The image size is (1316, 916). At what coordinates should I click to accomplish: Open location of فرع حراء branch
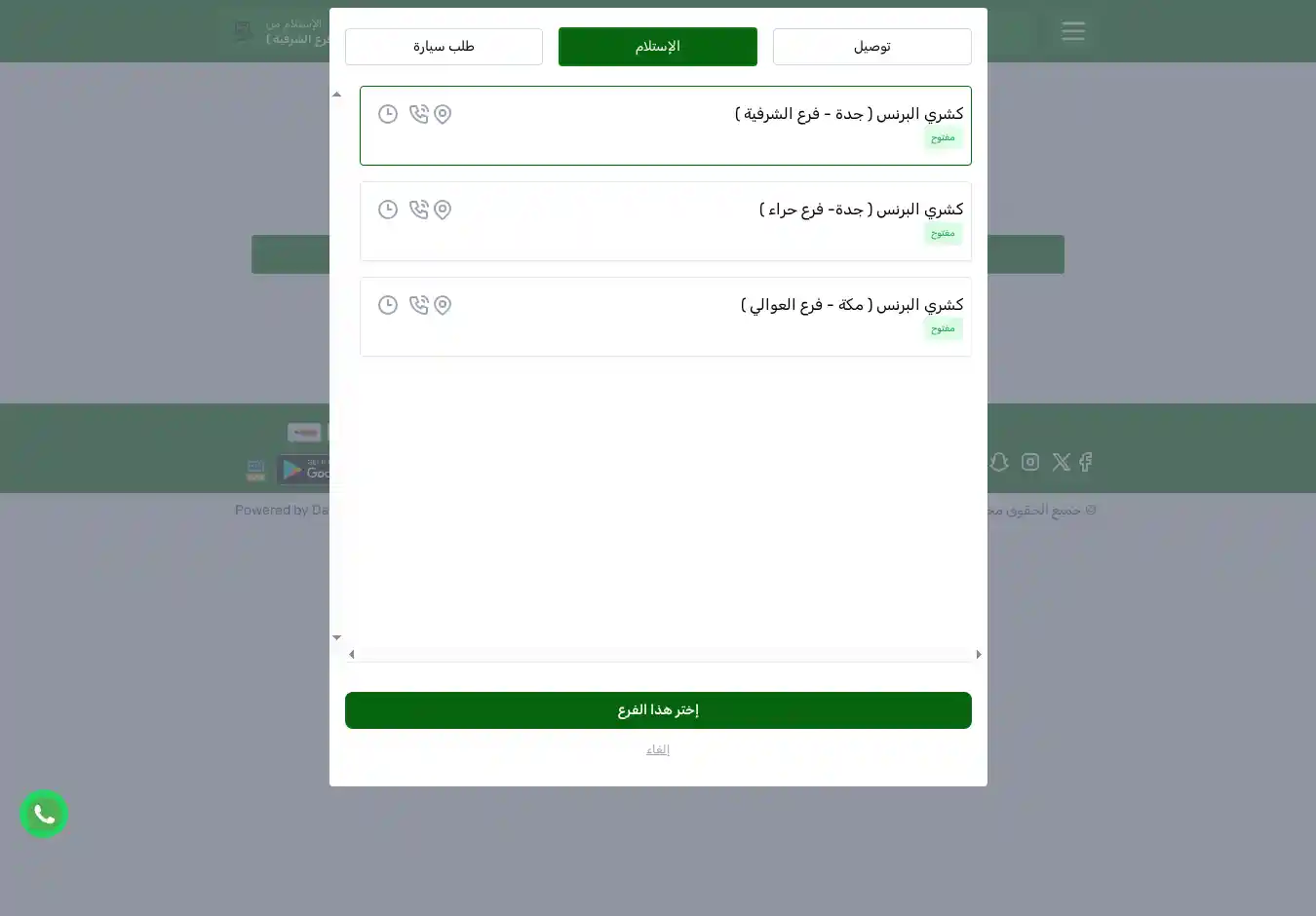443,210
